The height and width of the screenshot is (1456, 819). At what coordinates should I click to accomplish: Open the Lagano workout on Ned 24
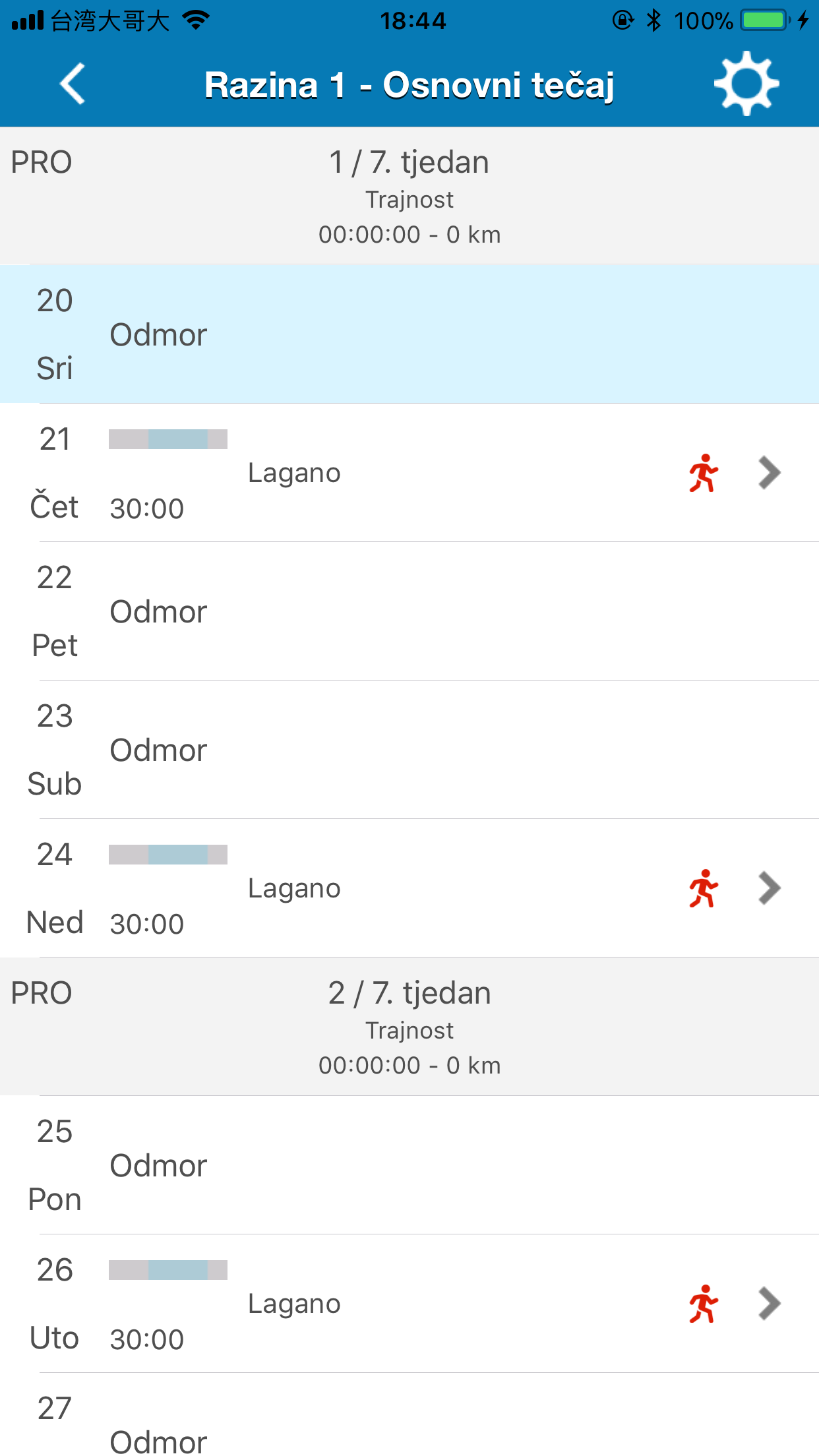409,888
